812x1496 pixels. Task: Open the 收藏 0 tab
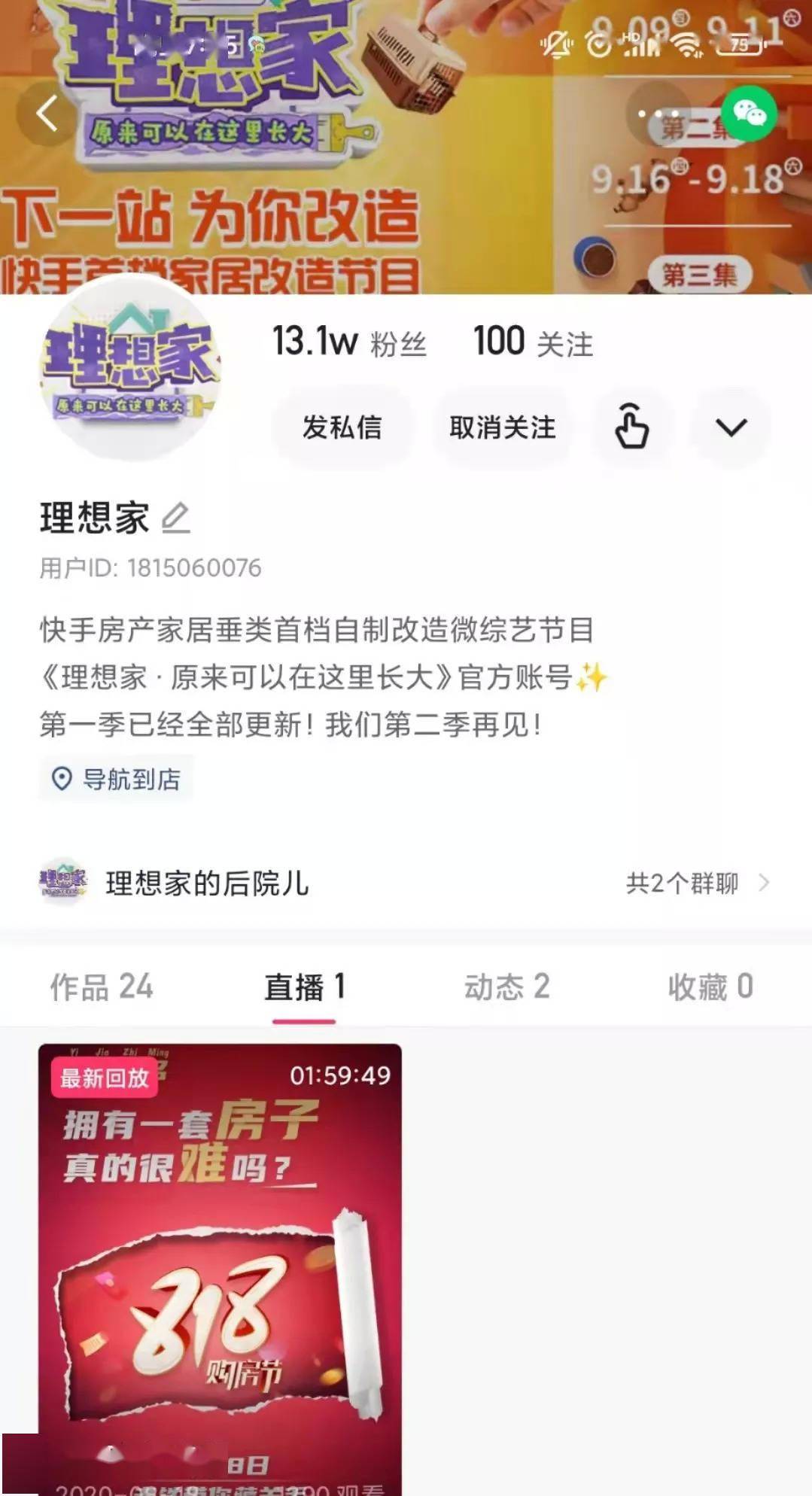click(710, 987)
